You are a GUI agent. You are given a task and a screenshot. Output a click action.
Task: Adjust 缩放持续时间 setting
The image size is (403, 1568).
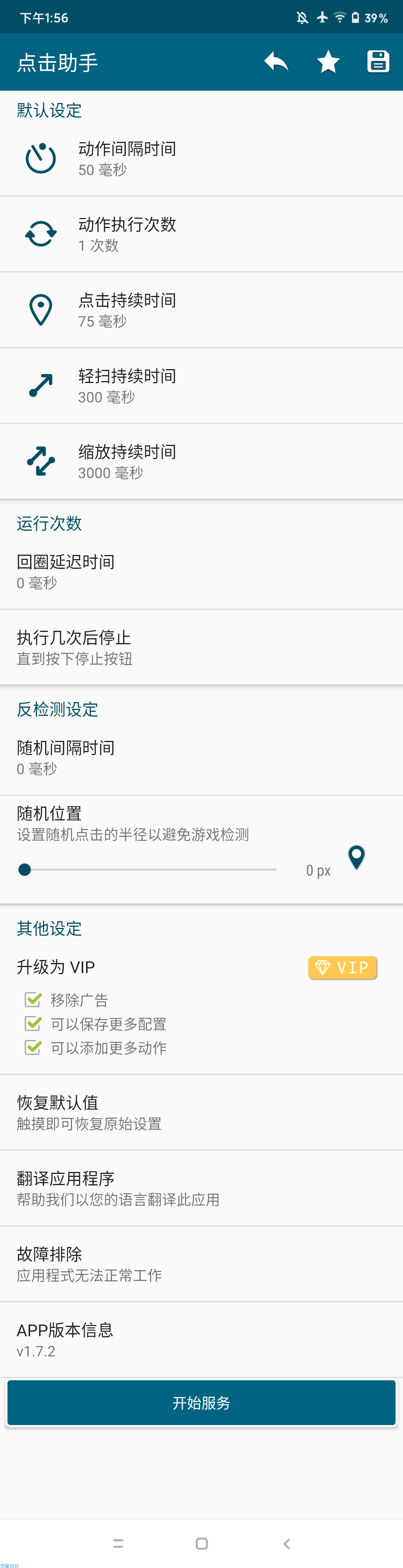pos(201,461)
